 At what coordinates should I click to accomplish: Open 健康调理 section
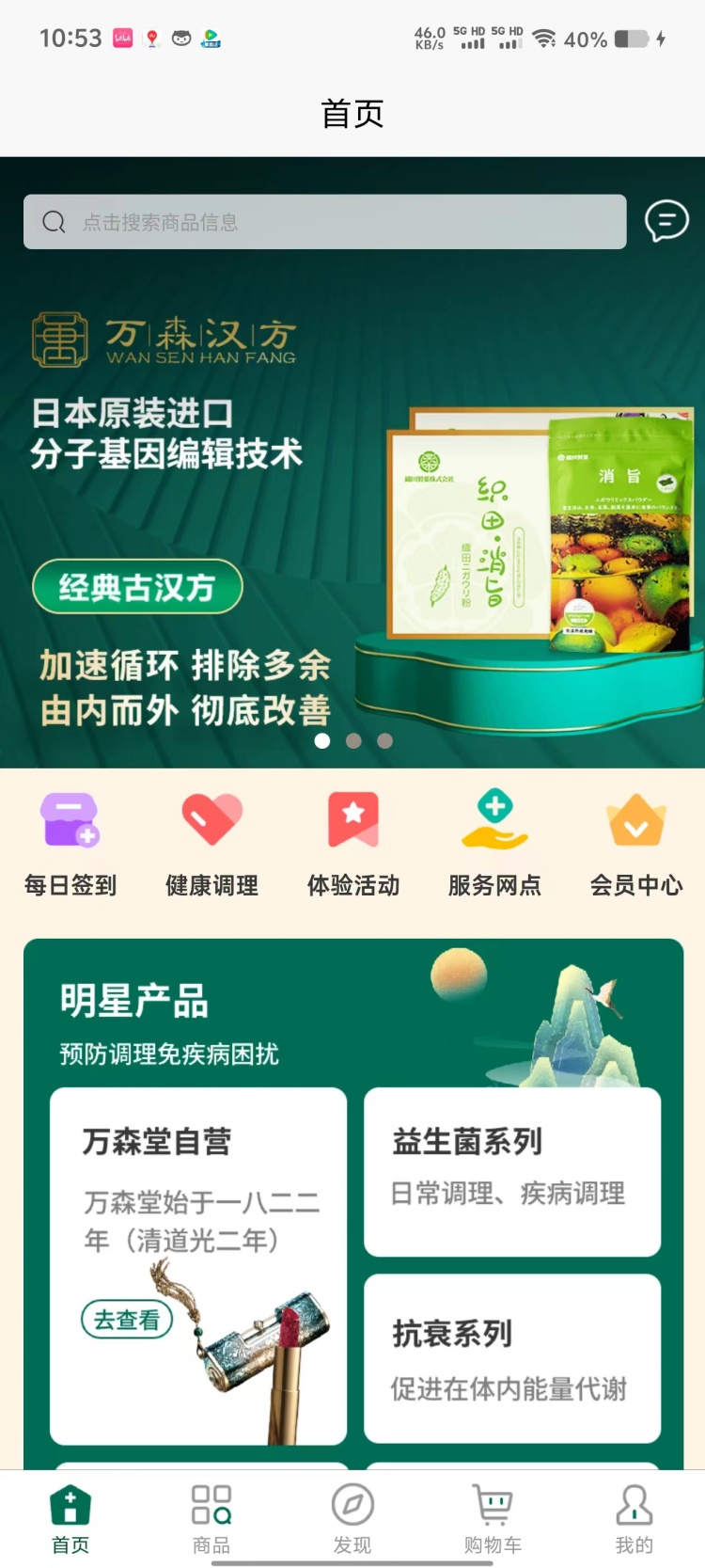(211, 844)
